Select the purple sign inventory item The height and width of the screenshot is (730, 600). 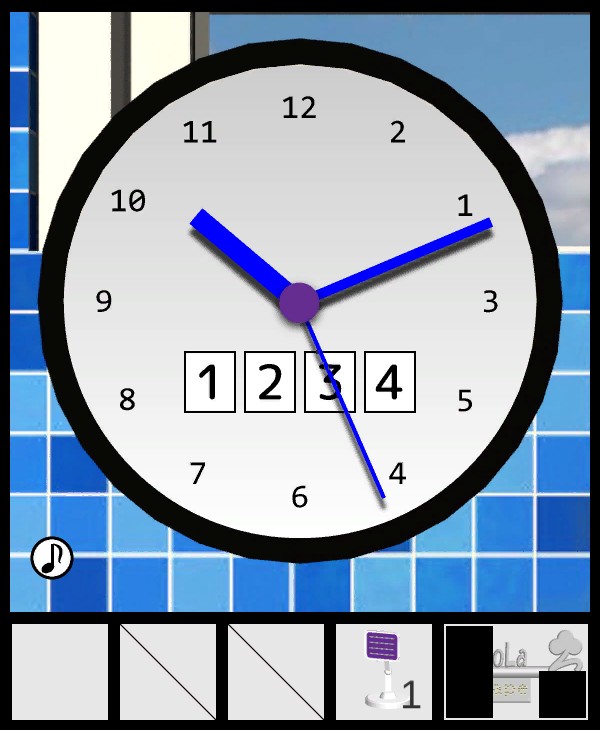[x=384, y=671]
